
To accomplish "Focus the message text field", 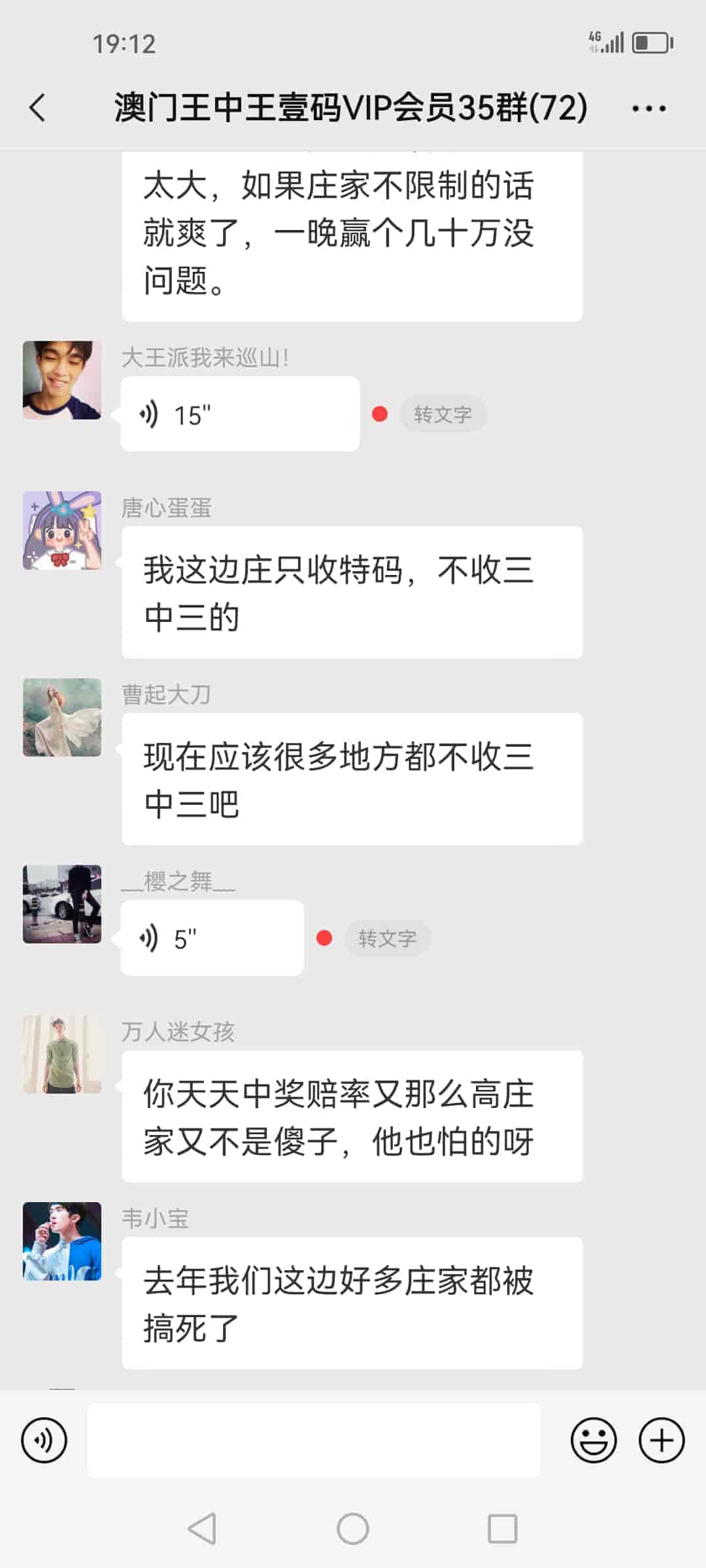I will pyautogui.click(x=314, y=1440).
